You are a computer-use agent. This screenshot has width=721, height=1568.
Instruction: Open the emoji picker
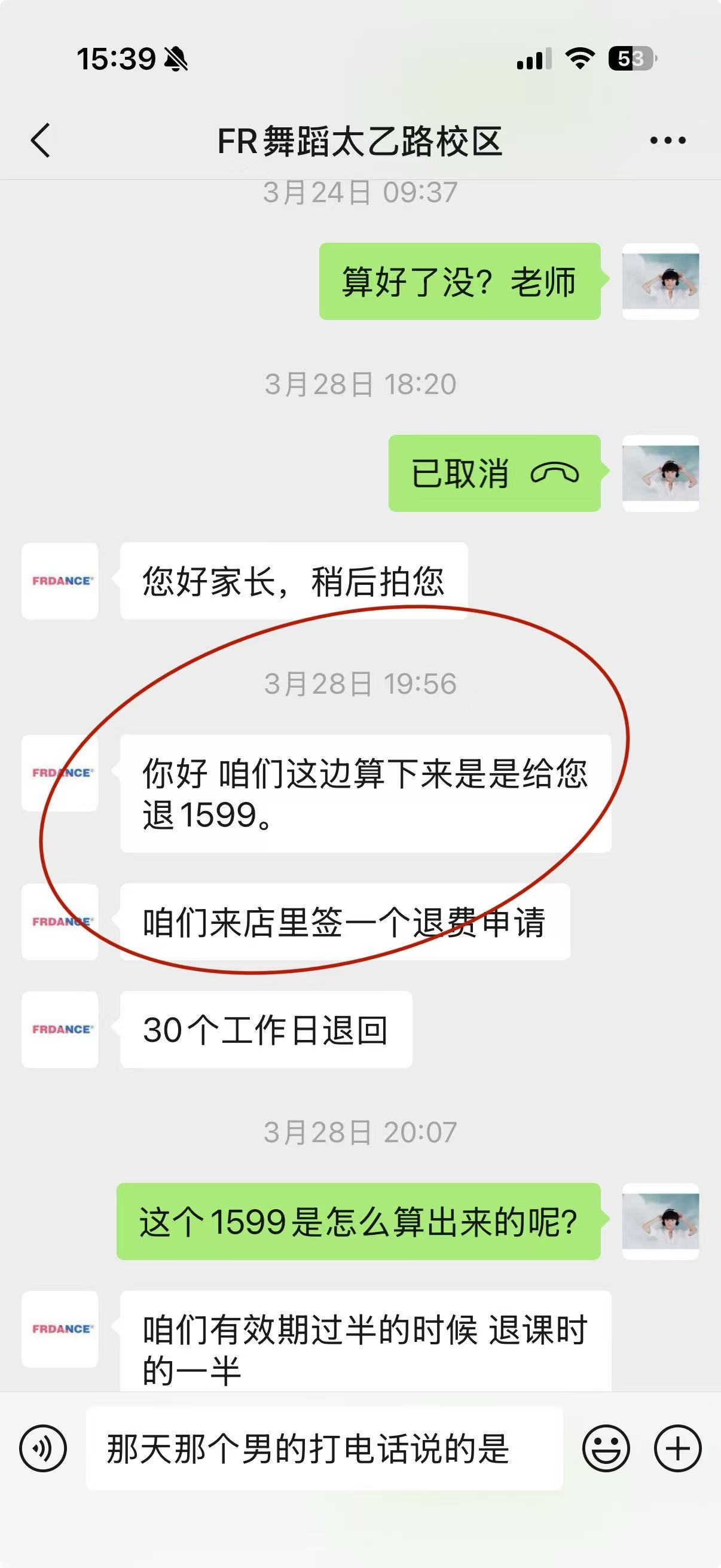click(x=606, y=1448)
